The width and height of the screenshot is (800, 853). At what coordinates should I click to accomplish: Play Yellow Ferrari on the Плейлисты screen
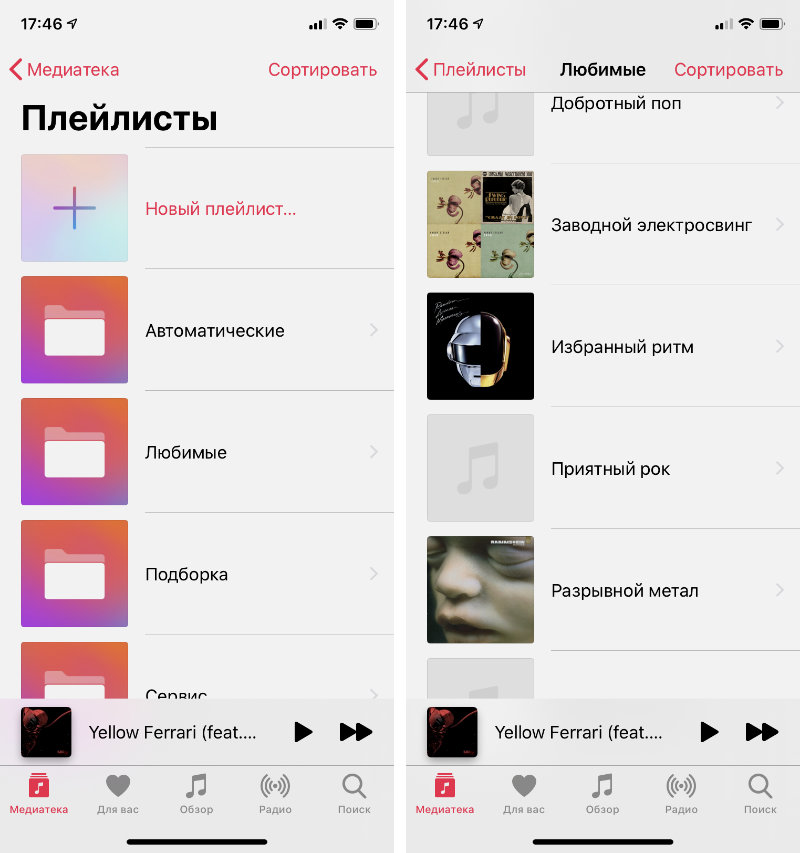coord(303,732)
